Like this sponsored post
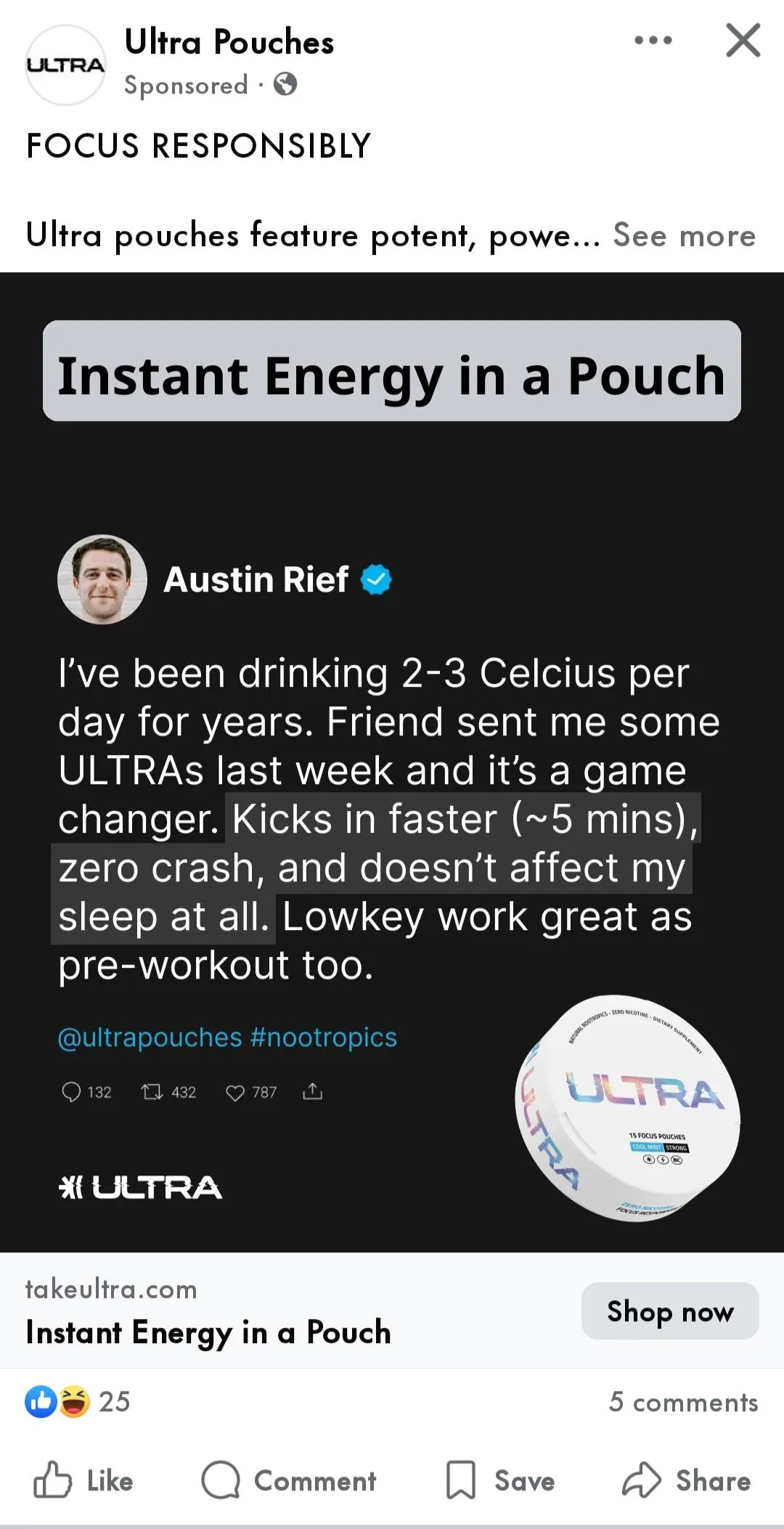784x1529 pixels. [x=83, y=1480]
